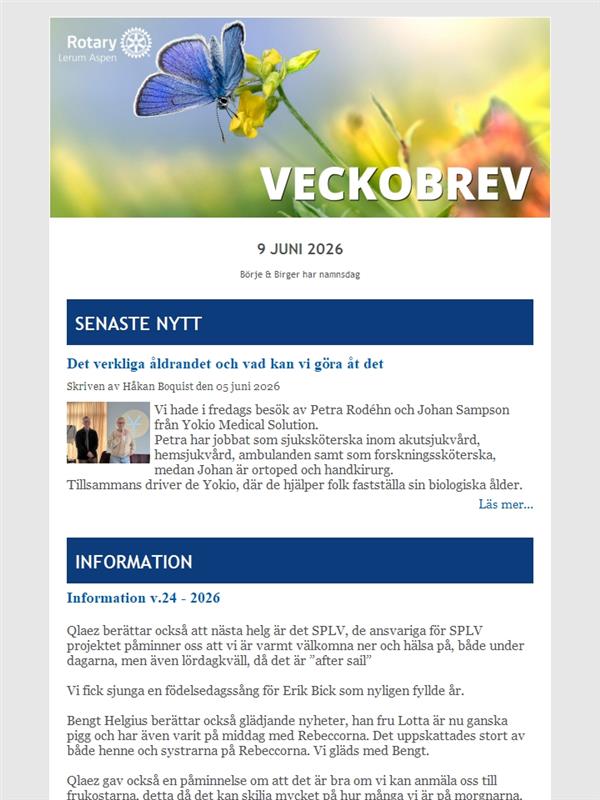Tap the 'Läs mer...' link

point(506,505)
